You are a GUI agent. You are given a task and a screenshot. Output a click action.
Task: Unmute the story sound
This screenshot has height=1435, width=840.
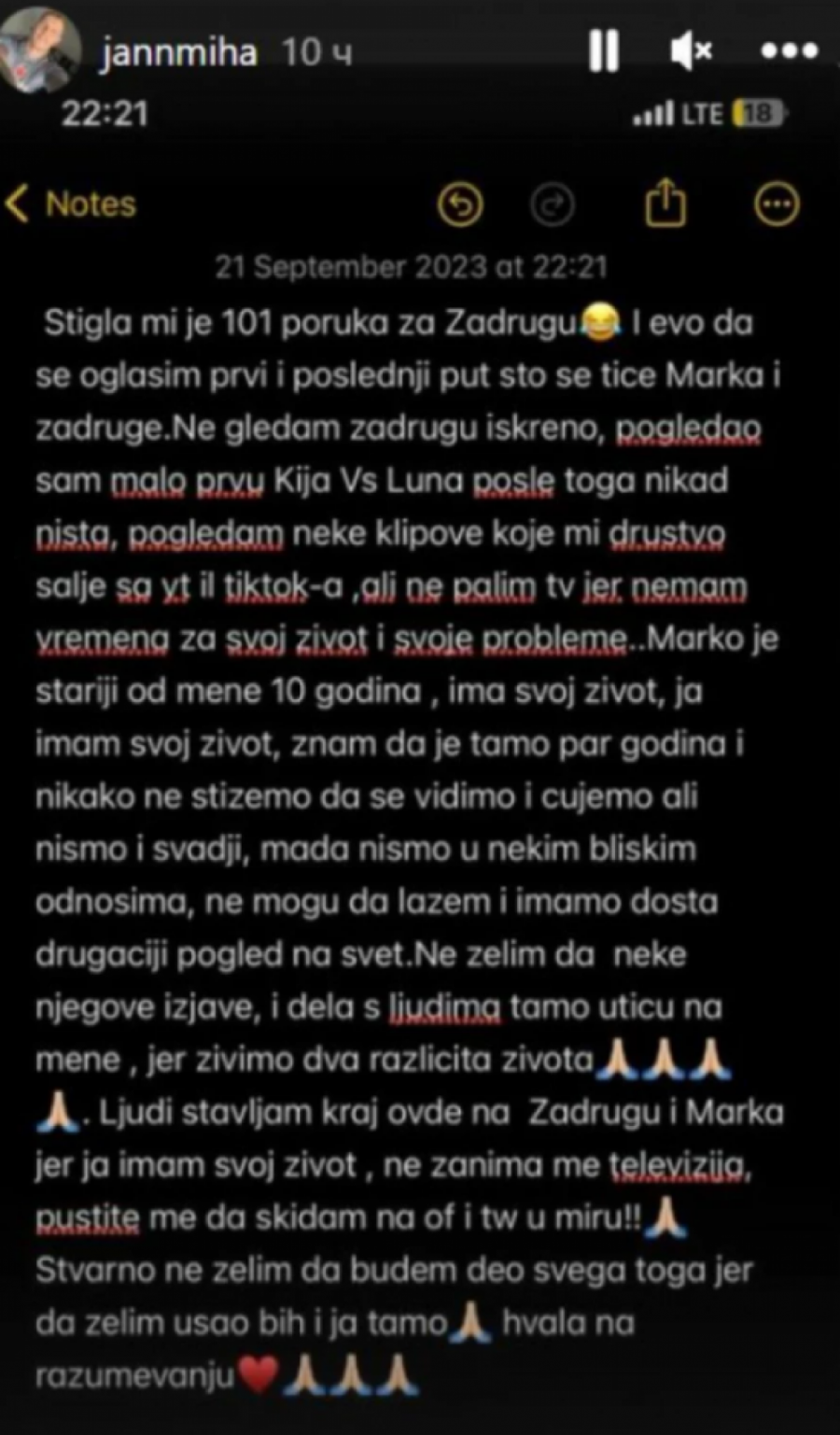(692, 50)
